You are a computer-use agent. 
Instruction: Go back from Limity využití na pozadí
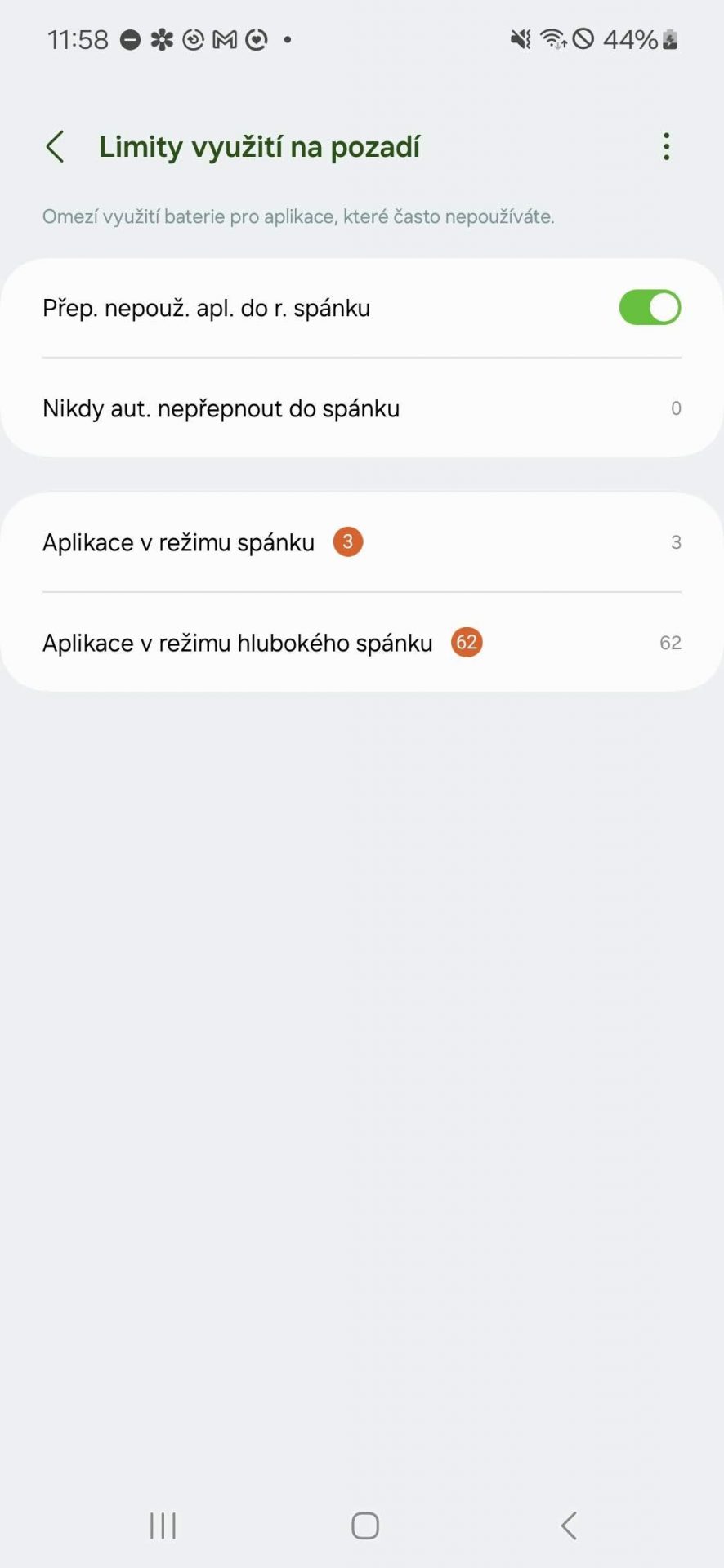pyautogui.click(x=55, y=147)
